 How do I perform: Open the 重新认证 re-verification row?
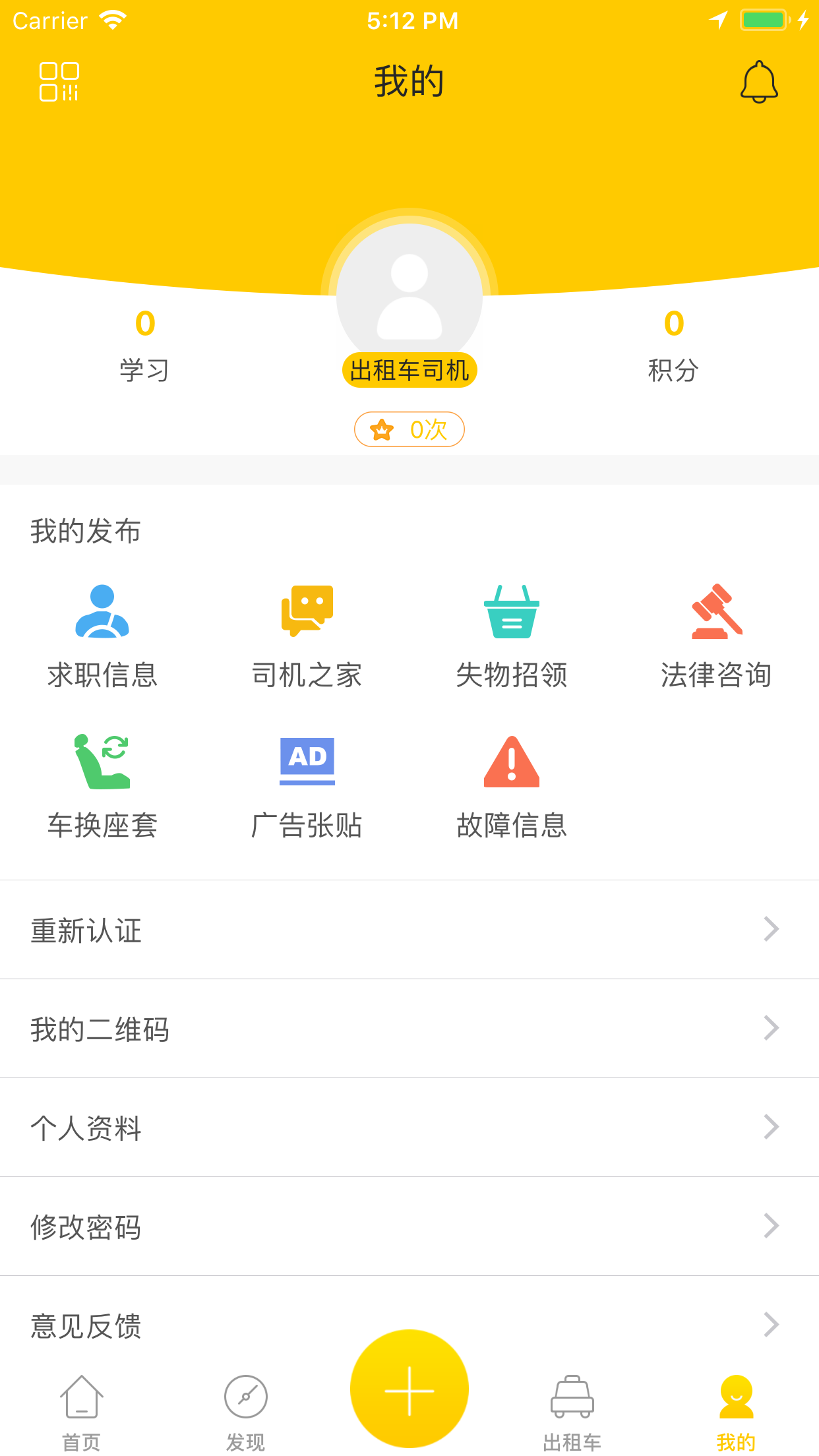click(x=409, y=930)
